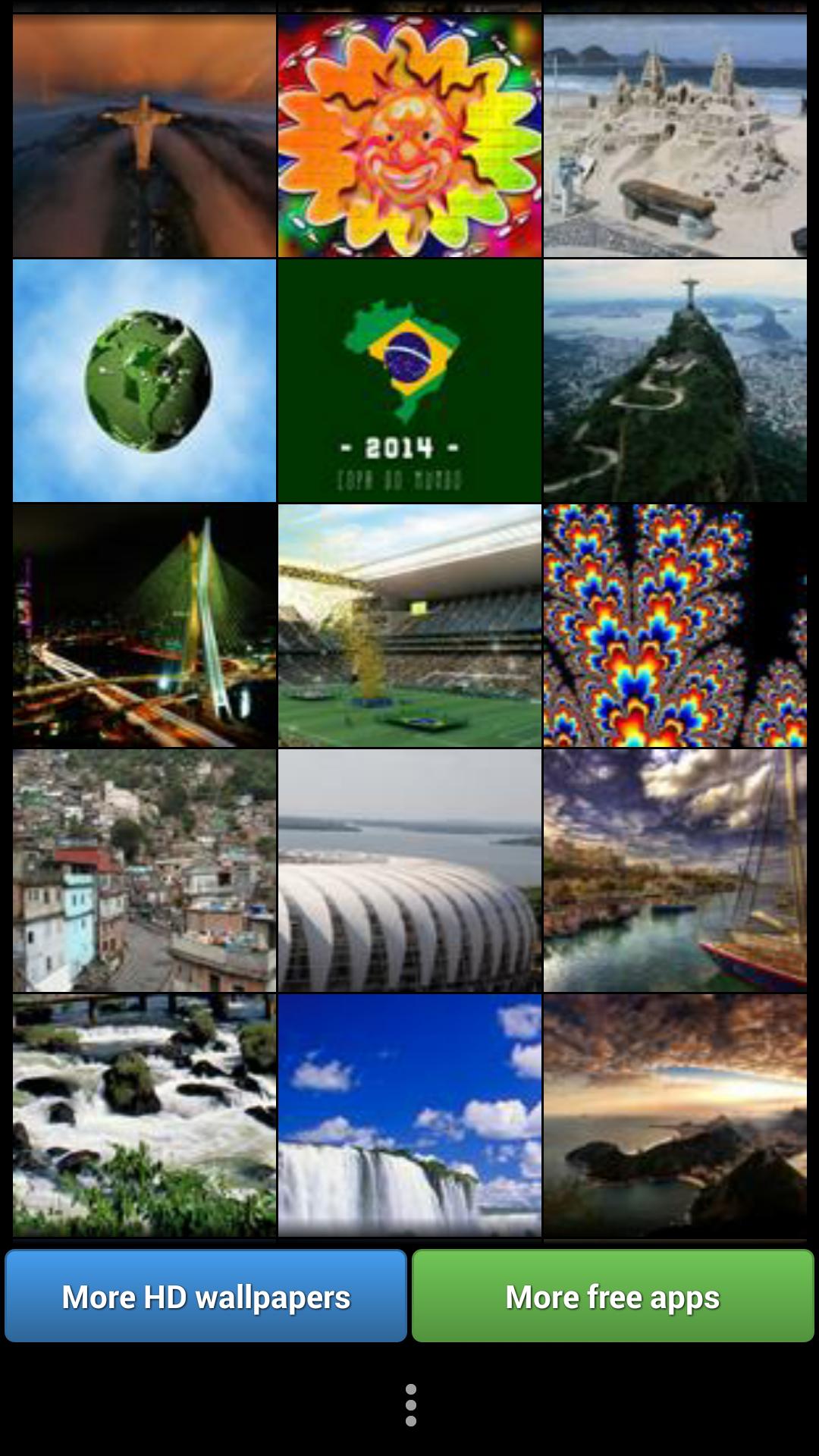Open the rainbow fractal pattern wallpaper
Viewport: 819px width, 1456px height.
[675, 626]
